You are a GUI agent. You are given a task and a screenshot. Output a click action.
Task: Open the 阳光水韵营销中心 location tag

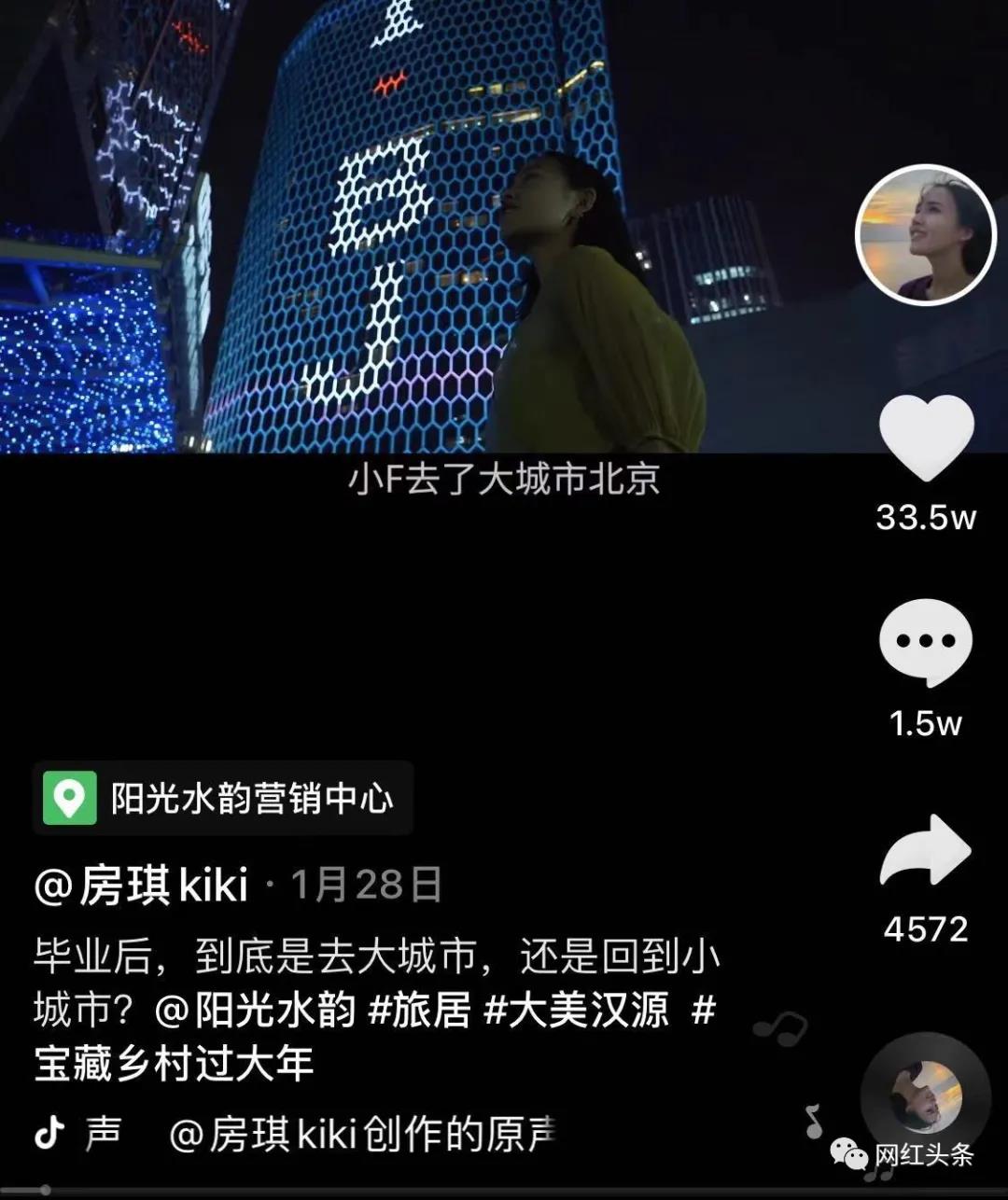[224, 799]
